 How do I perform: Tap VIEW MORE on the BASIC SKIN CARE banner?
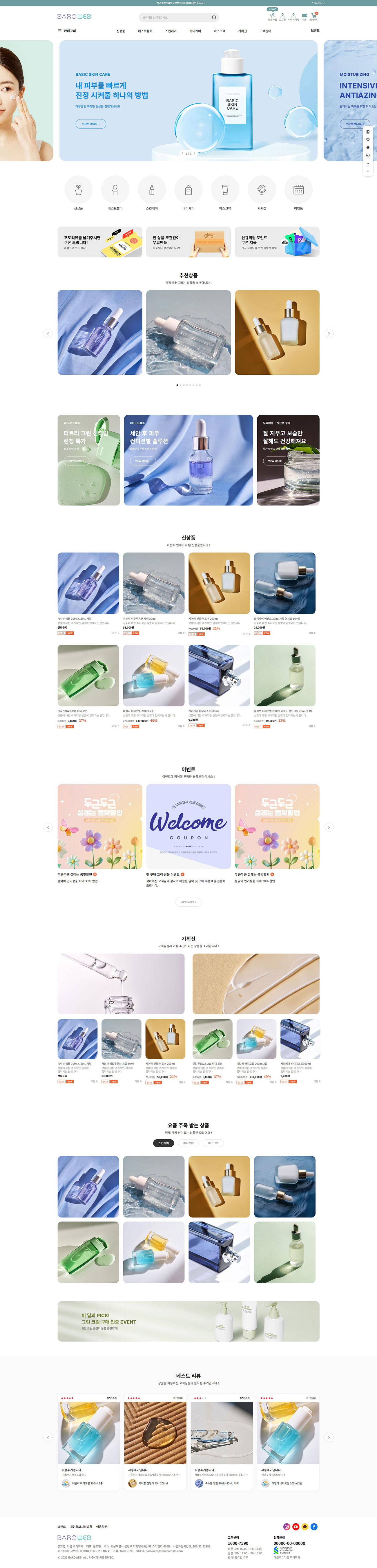[90, 124]
